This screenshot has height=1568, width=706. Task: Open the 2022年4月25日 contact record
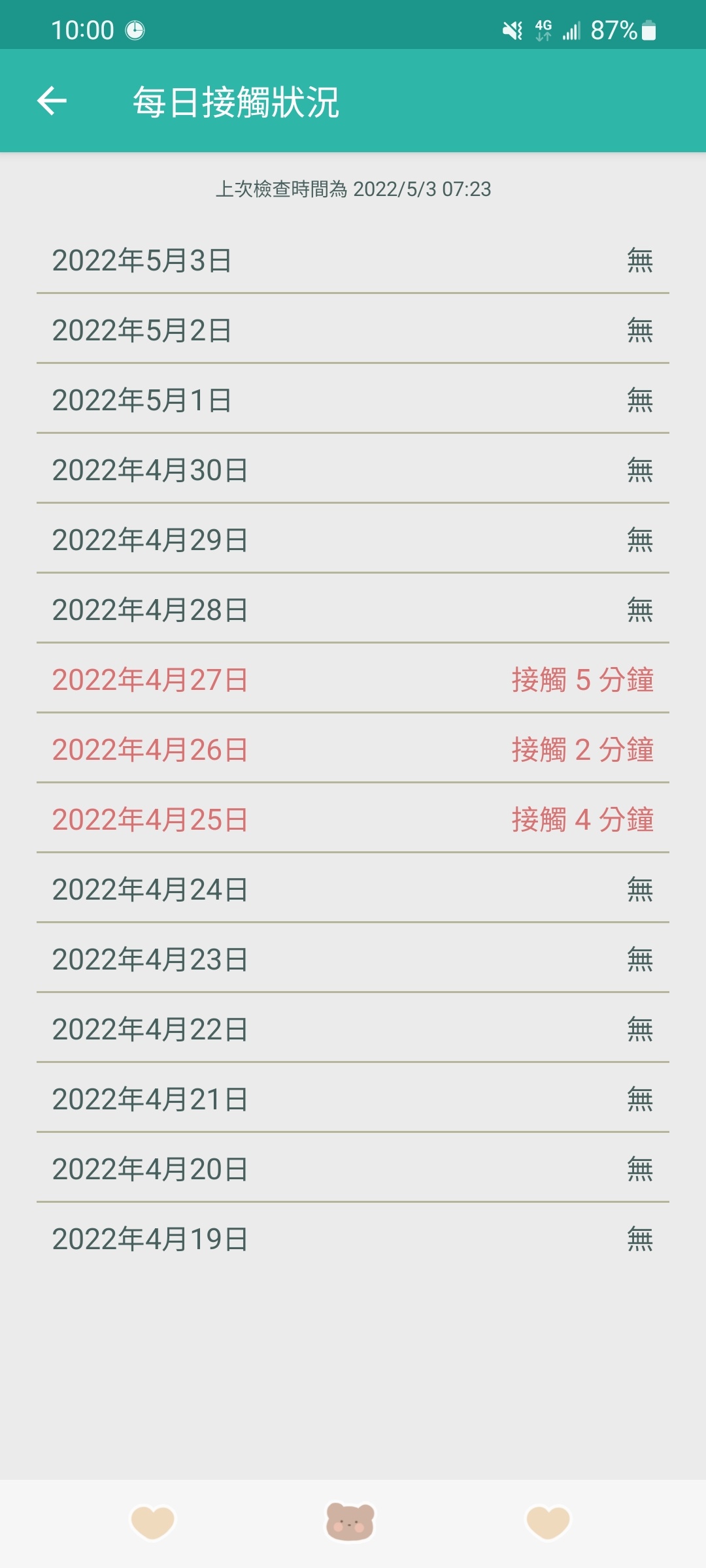click(353, 819)
